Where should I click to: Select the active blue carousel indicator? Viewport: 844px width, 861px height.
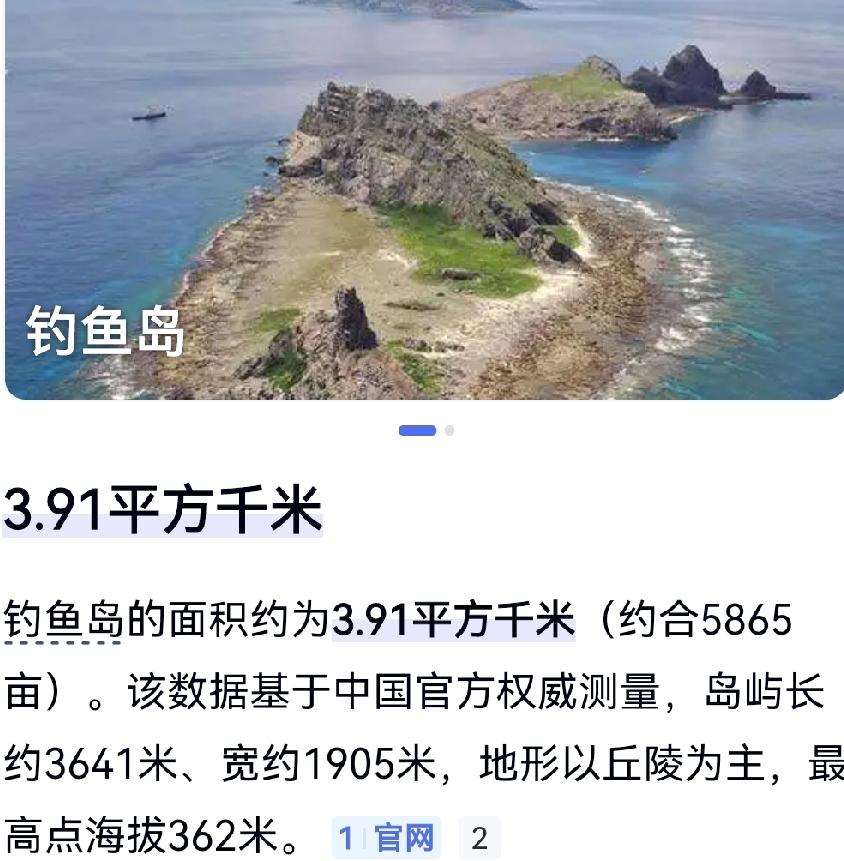417,430
